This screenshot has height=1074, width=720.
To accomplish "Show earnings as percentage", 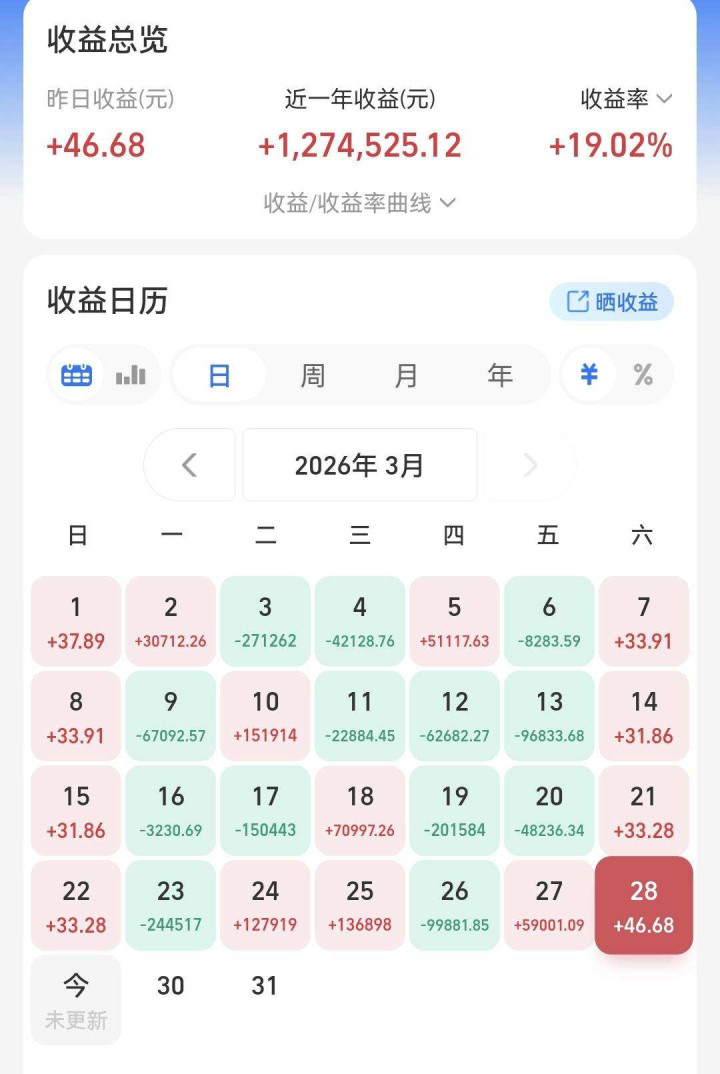I will pos(643,375).
